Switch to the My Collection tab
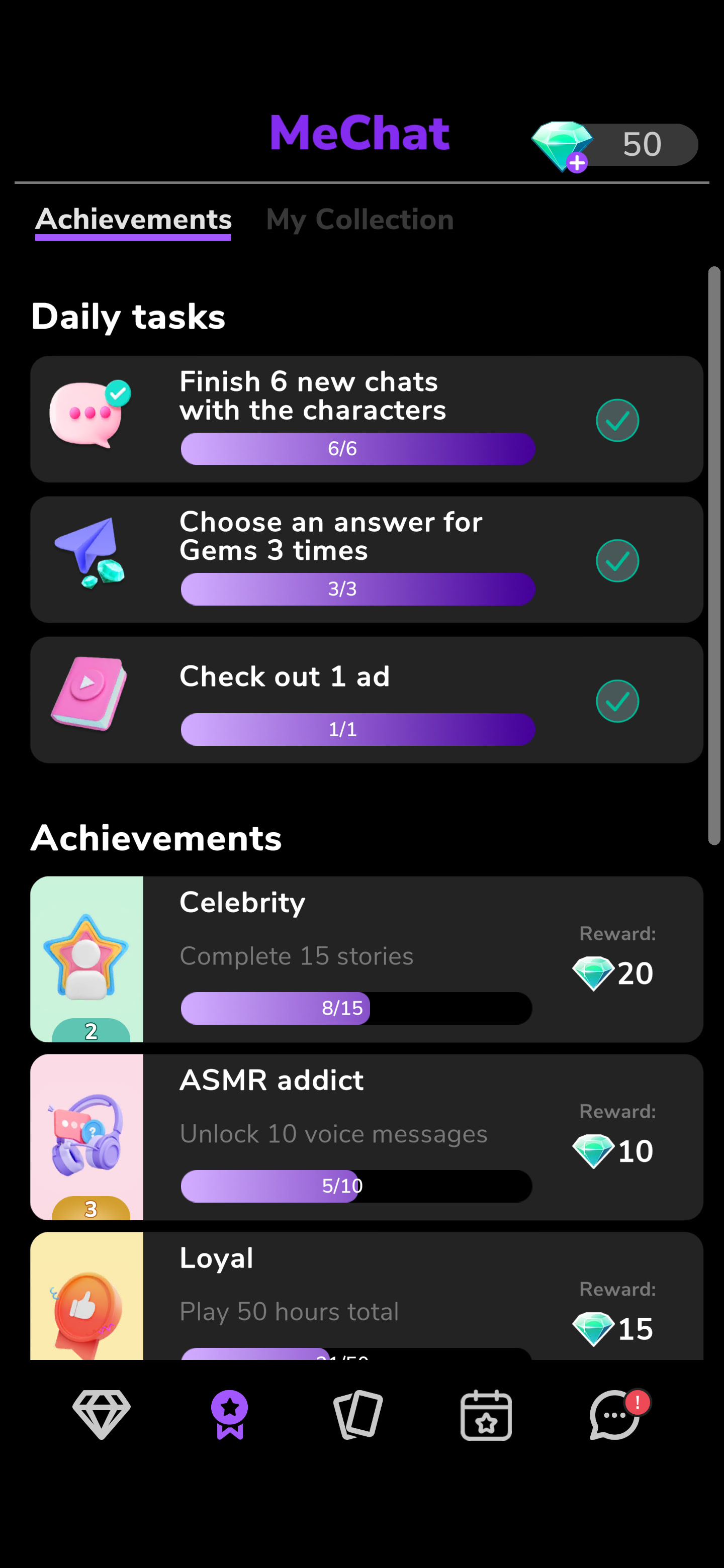 click(x=359, y=220)
